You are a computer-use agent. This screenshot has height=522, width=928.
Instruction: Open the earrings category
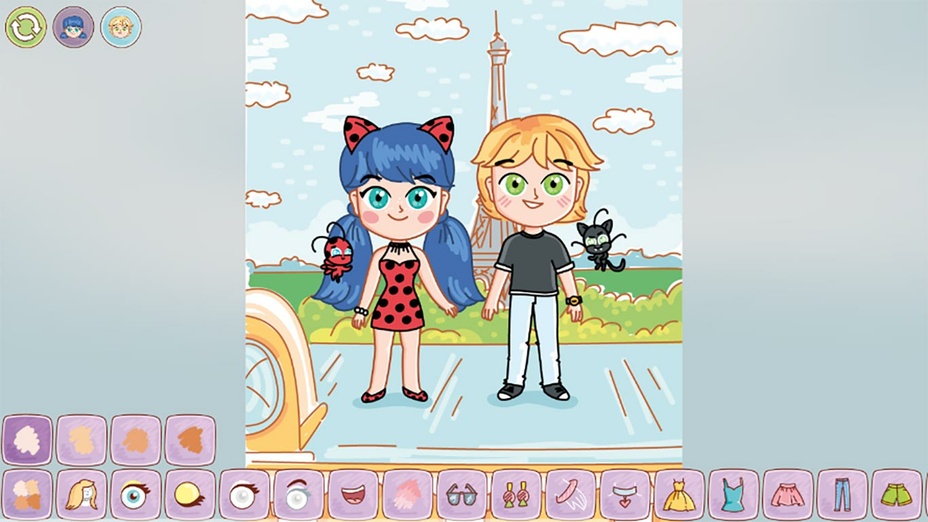516,495
